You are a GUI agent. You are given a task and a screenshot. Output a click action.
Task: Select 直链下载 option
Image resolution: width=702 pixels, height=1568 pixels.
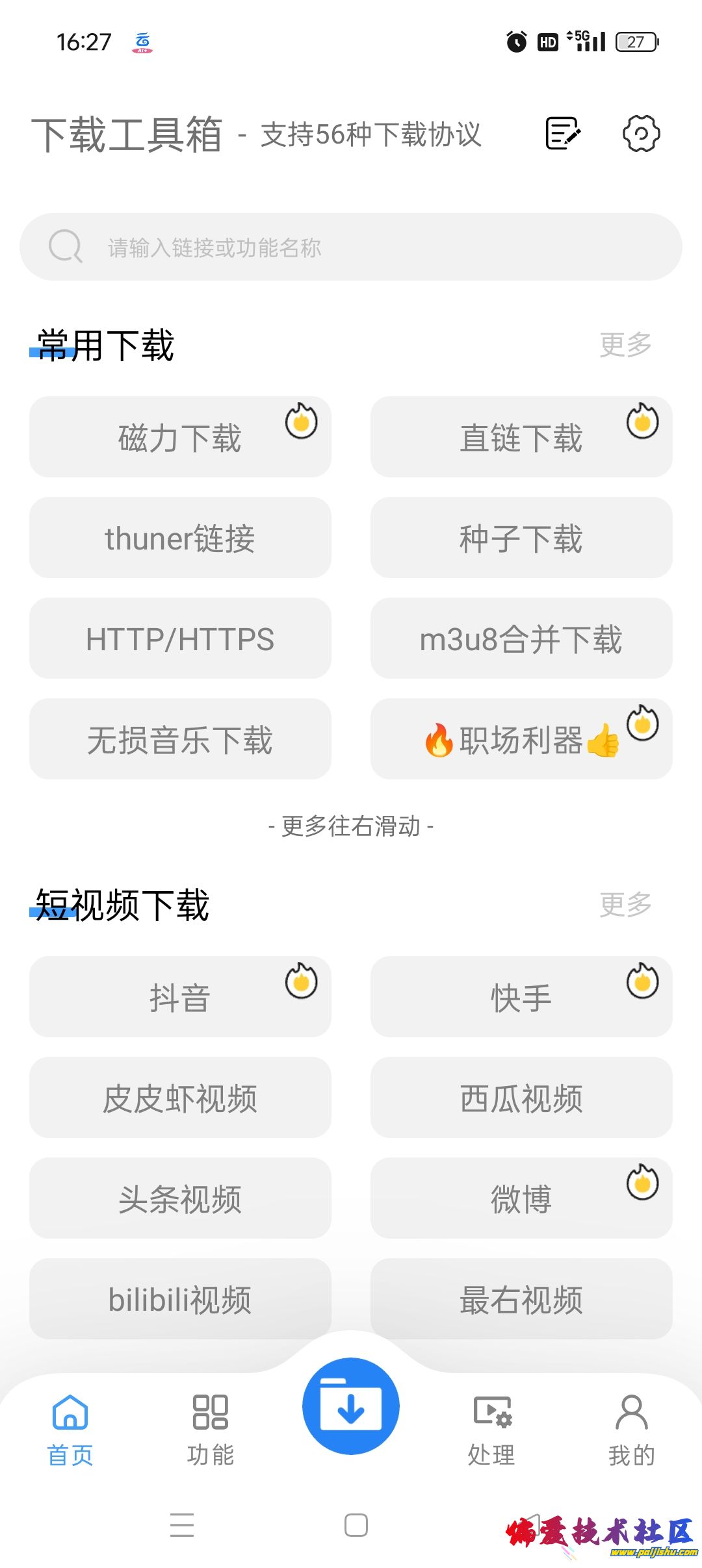[521, 437]
